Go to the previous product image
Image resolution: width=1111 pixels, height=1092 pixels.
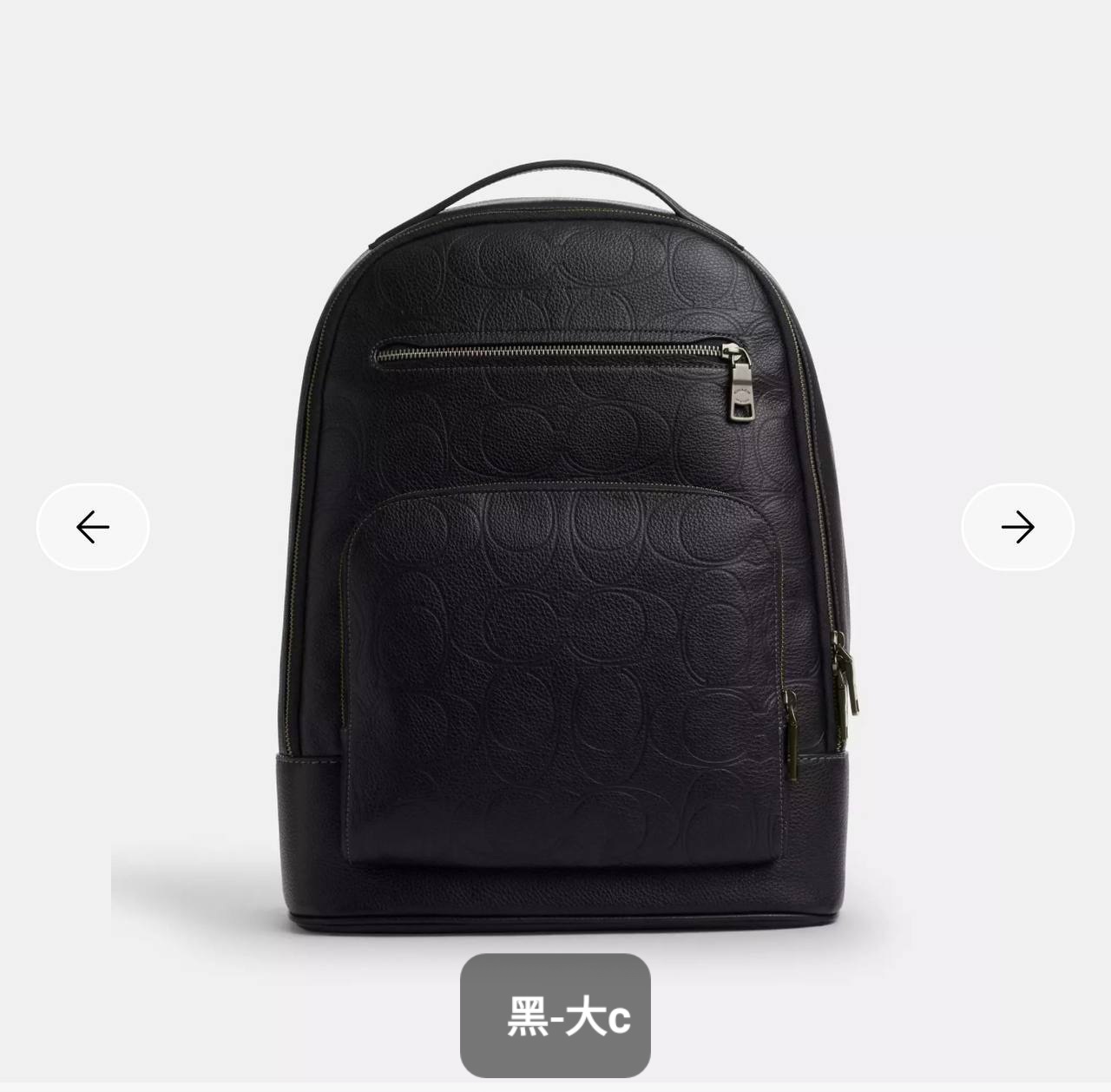[93, 527]
